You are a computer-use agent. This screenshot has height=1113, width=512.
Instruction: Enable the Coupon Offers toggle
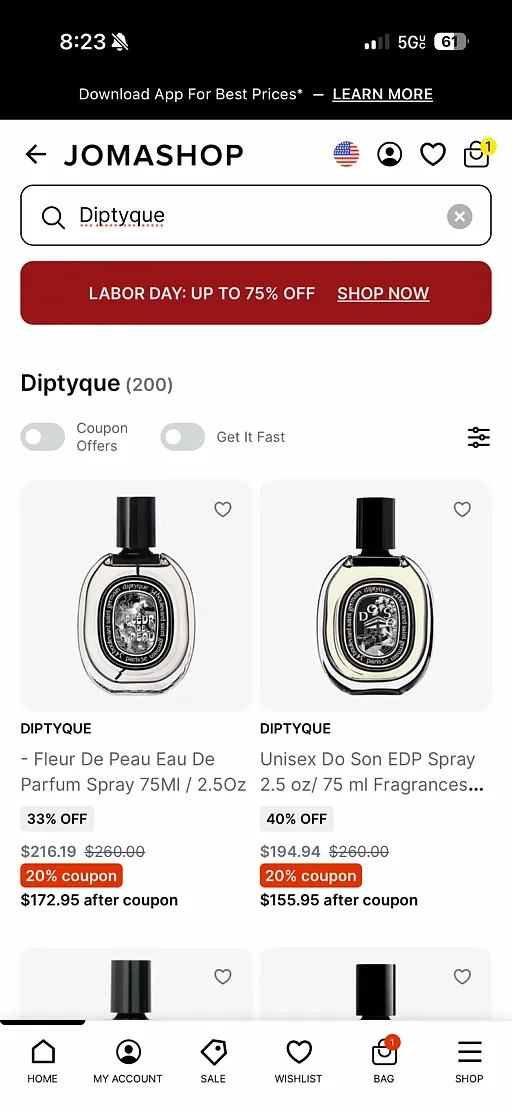click(43, 437)
